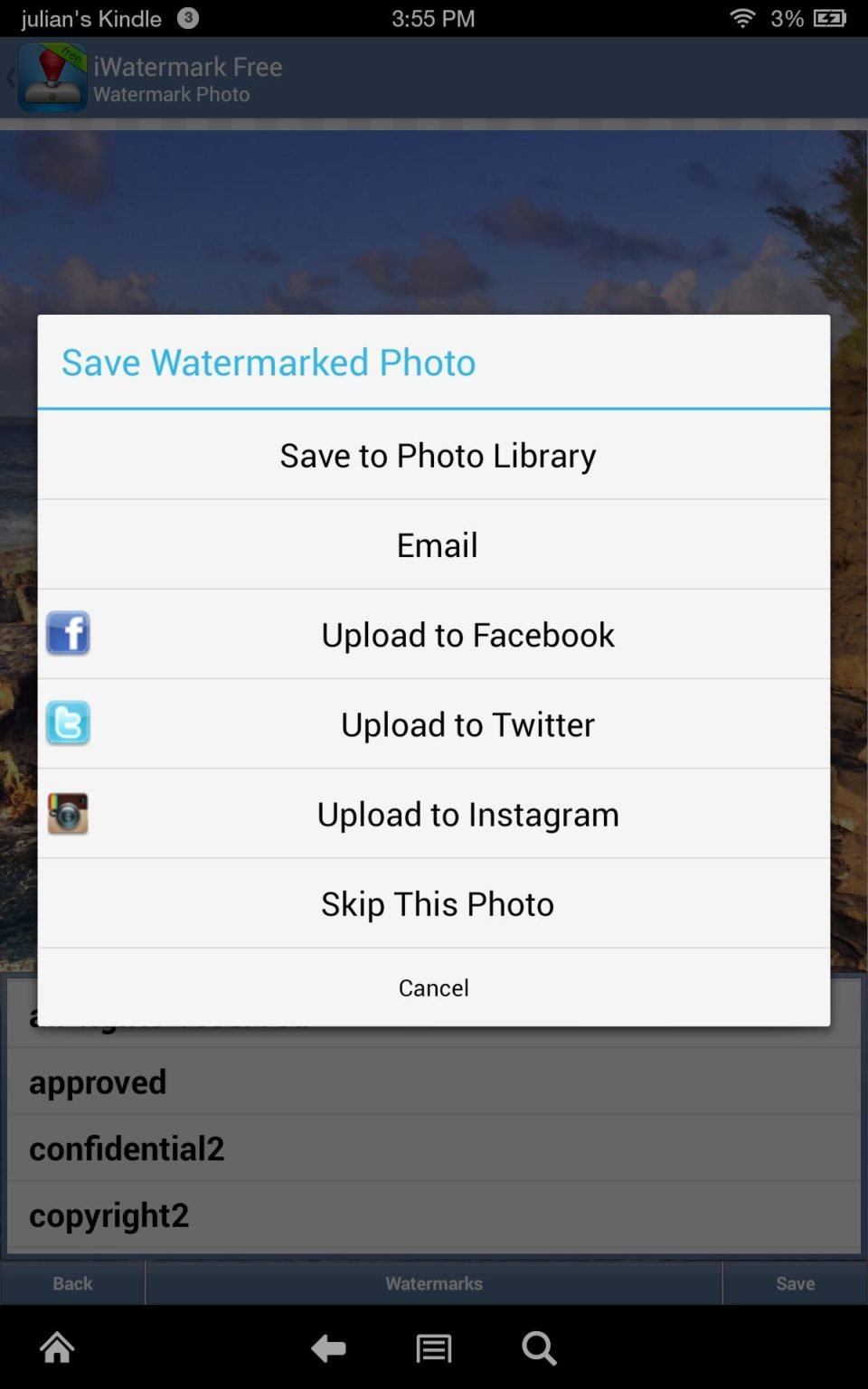Choose Skip This Photo
The height and width of the screenshot is (1389, 868).
click(437, 902)
